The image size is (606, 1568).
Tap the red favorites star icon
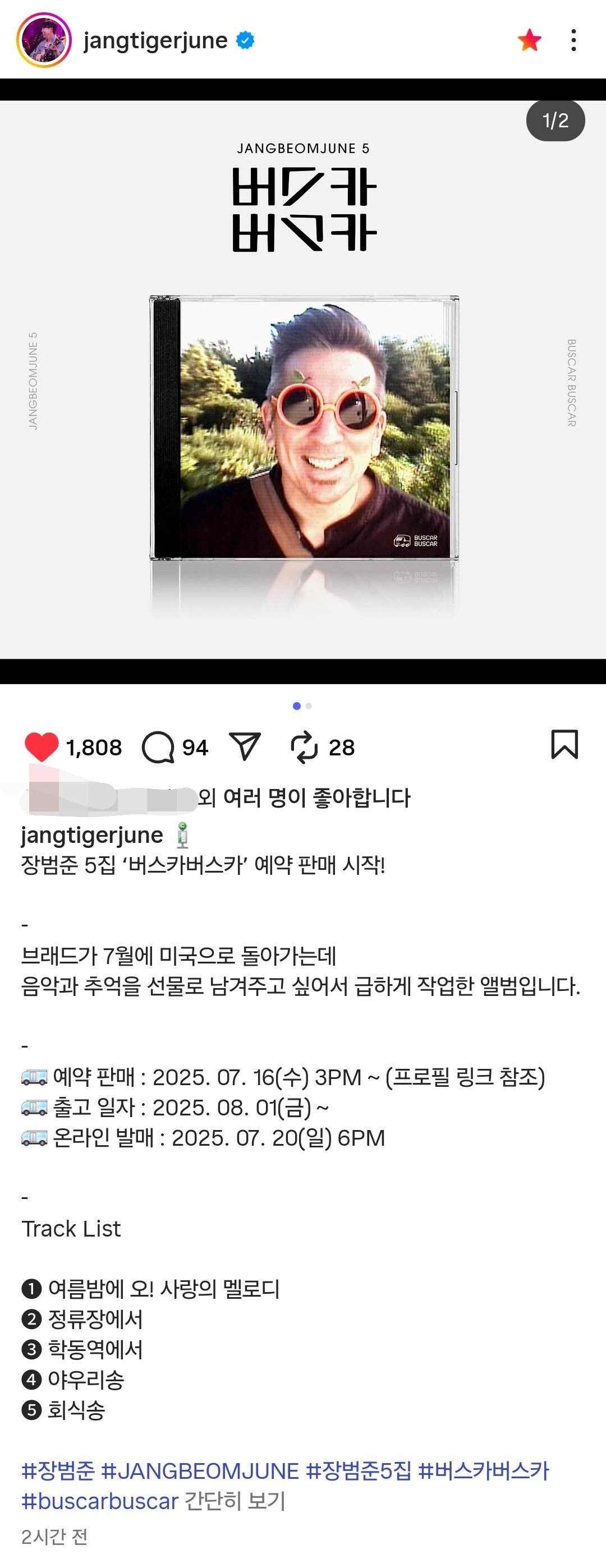pyautogui.click(x=529, y=40)
